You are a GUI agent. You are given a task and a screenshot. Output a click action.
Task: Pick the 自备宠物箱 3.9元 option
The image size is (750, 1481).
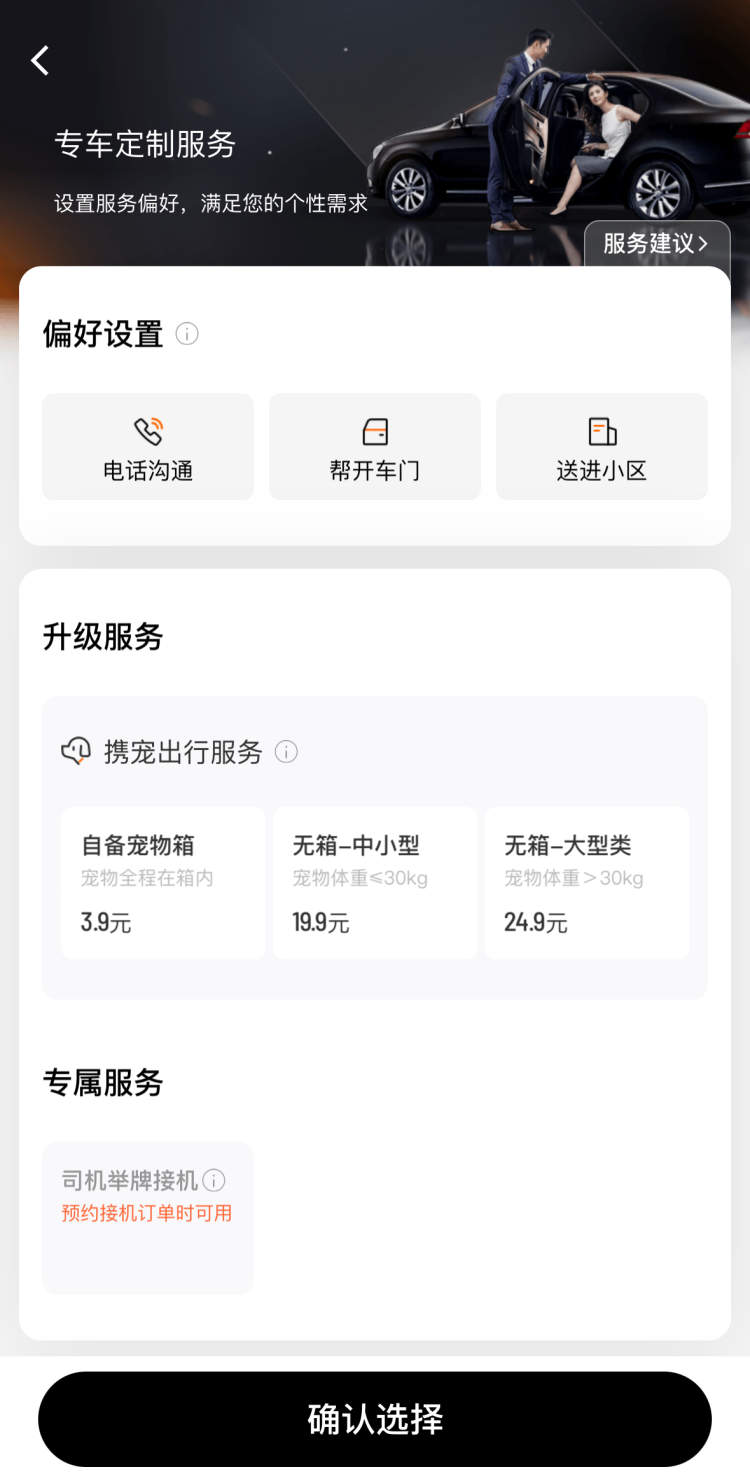163,883
